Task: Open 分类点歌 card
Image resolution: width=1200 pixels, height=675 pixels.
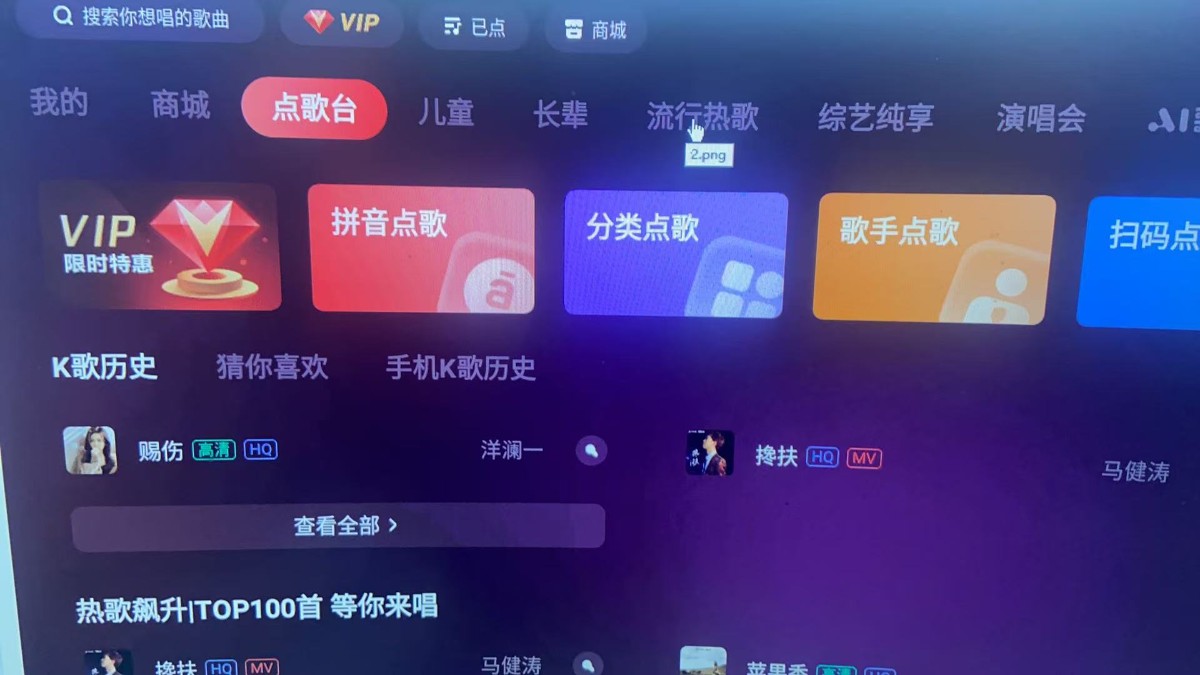Action: tap(676, 253)
